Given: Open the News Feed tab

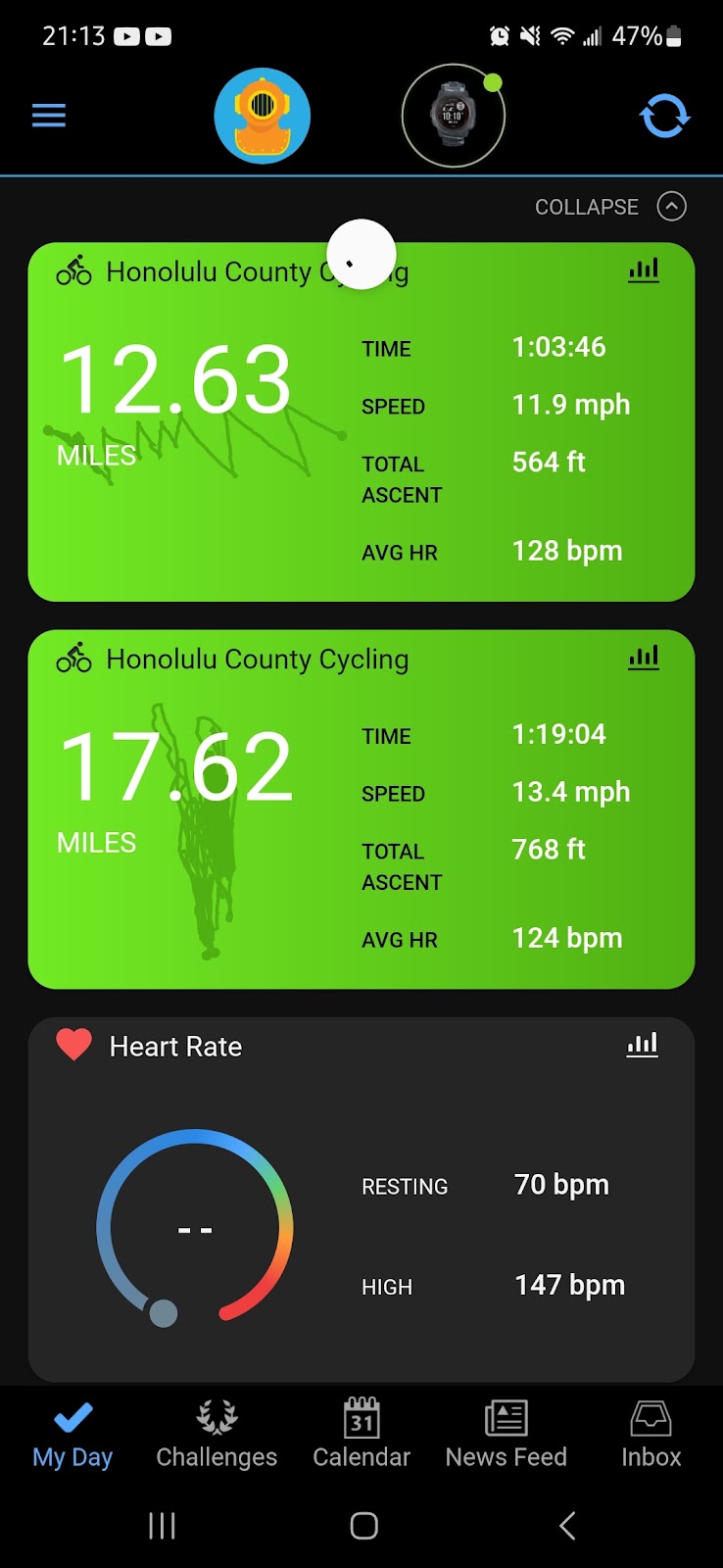Looking at the screenshot, I should (x=506, y=1435).
